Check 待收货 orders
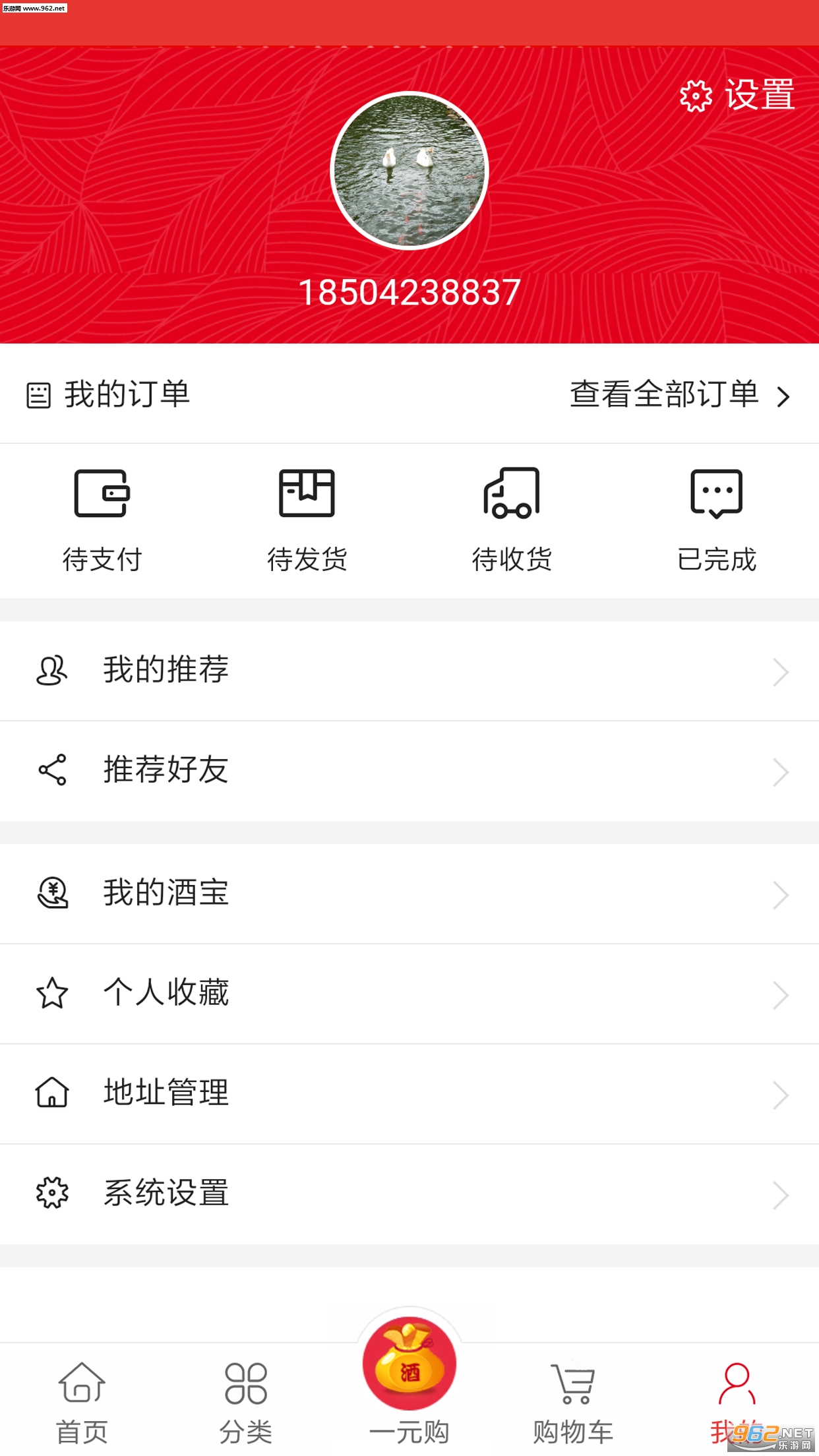This screenshot has height=1456, width=819. click(512, 520)
